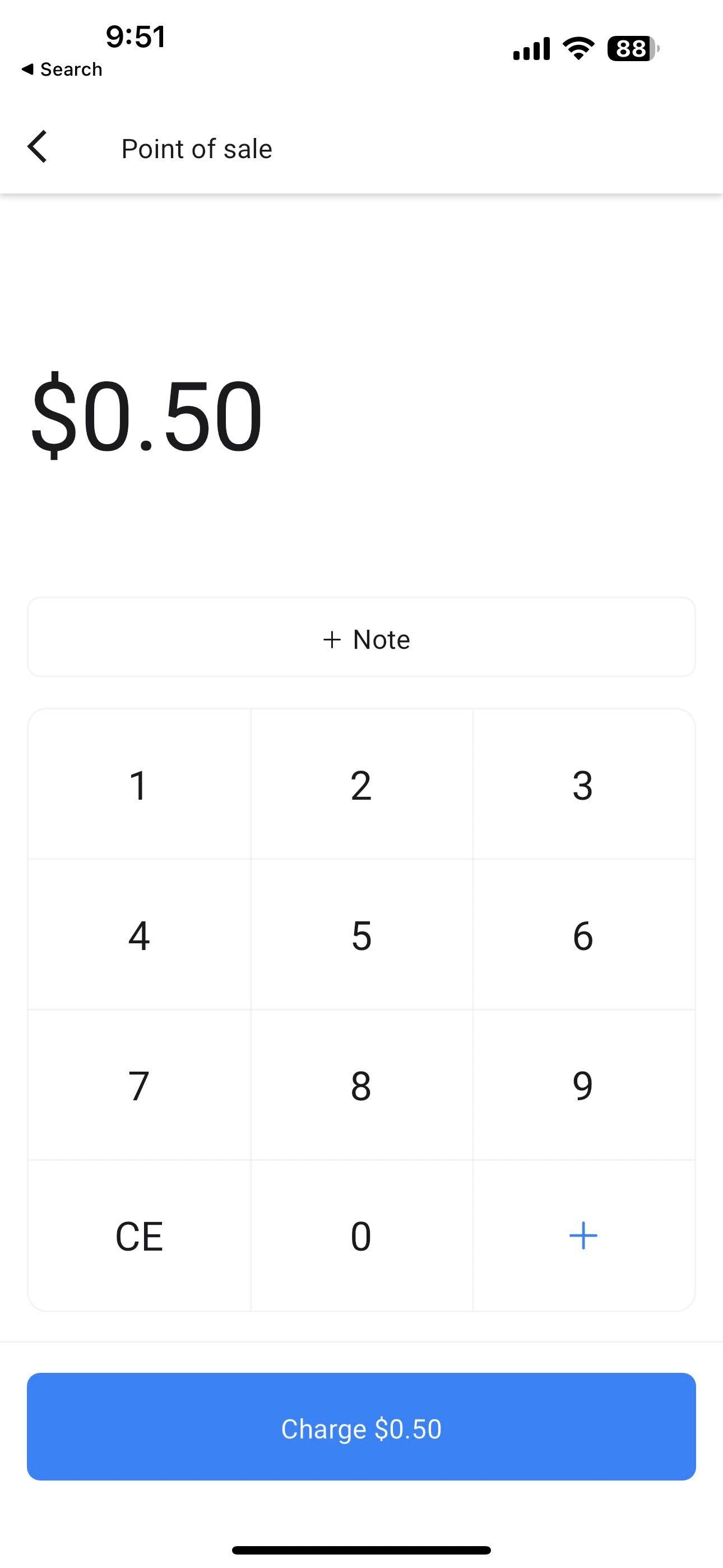Add another amount with the plus key
This screenshot has height=1568, width=723.
point(582,1236)
